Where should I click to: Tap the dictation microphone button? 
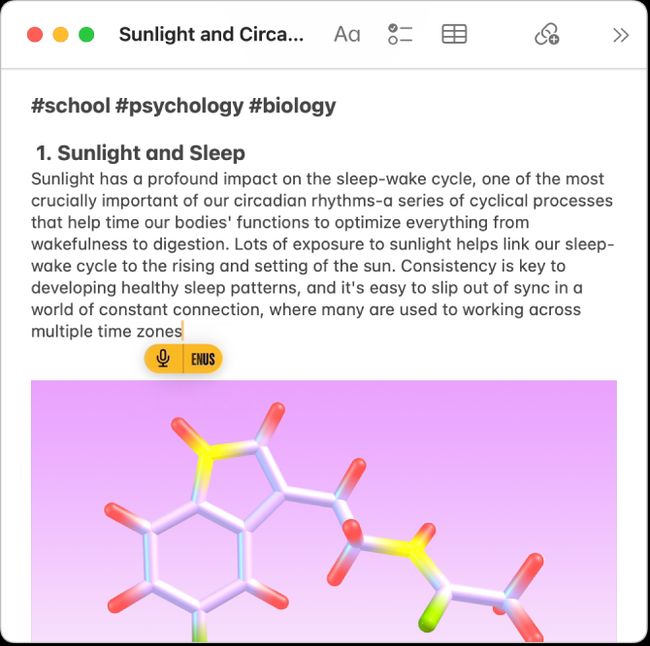coord(163,359)
